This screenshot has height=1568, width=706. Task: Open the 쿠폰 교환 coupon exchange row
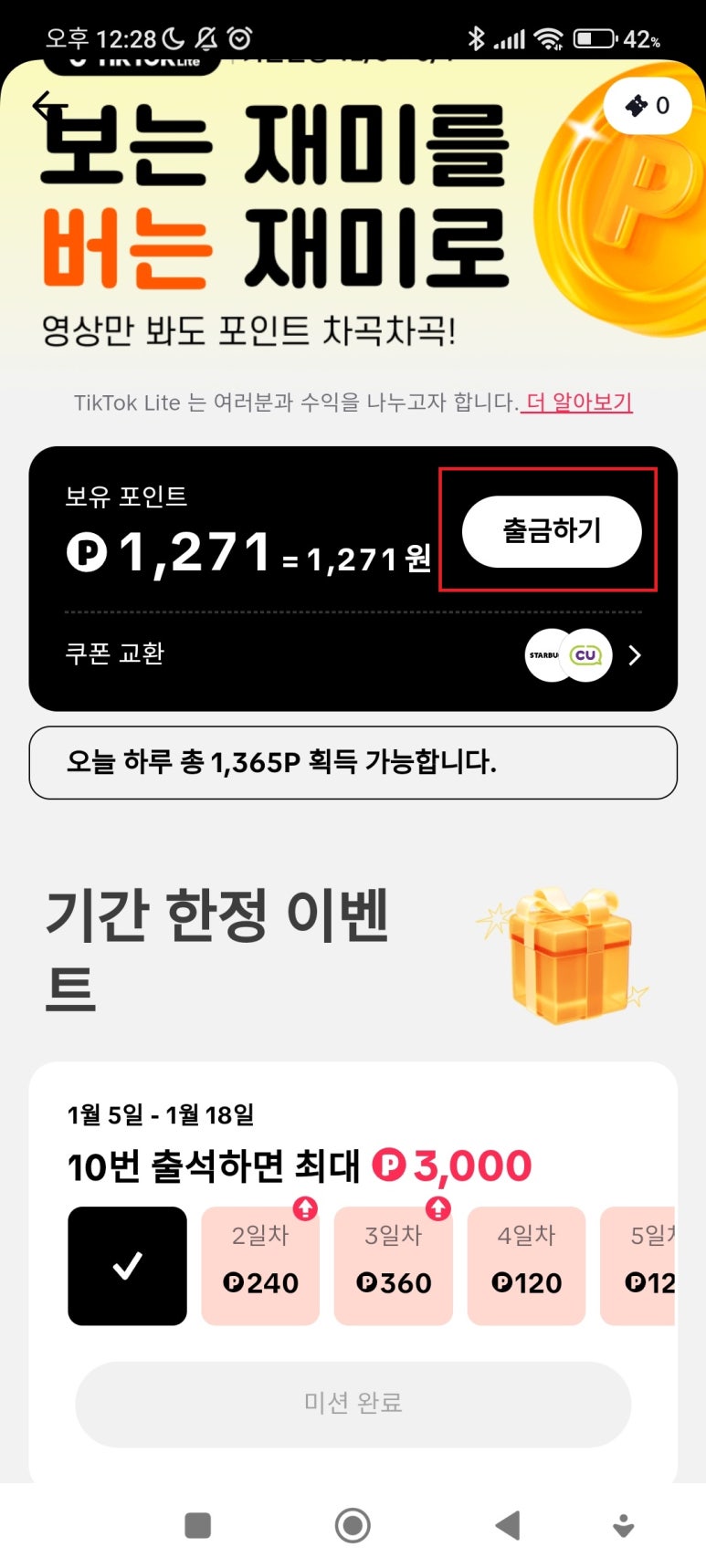[x=353, y=654]
